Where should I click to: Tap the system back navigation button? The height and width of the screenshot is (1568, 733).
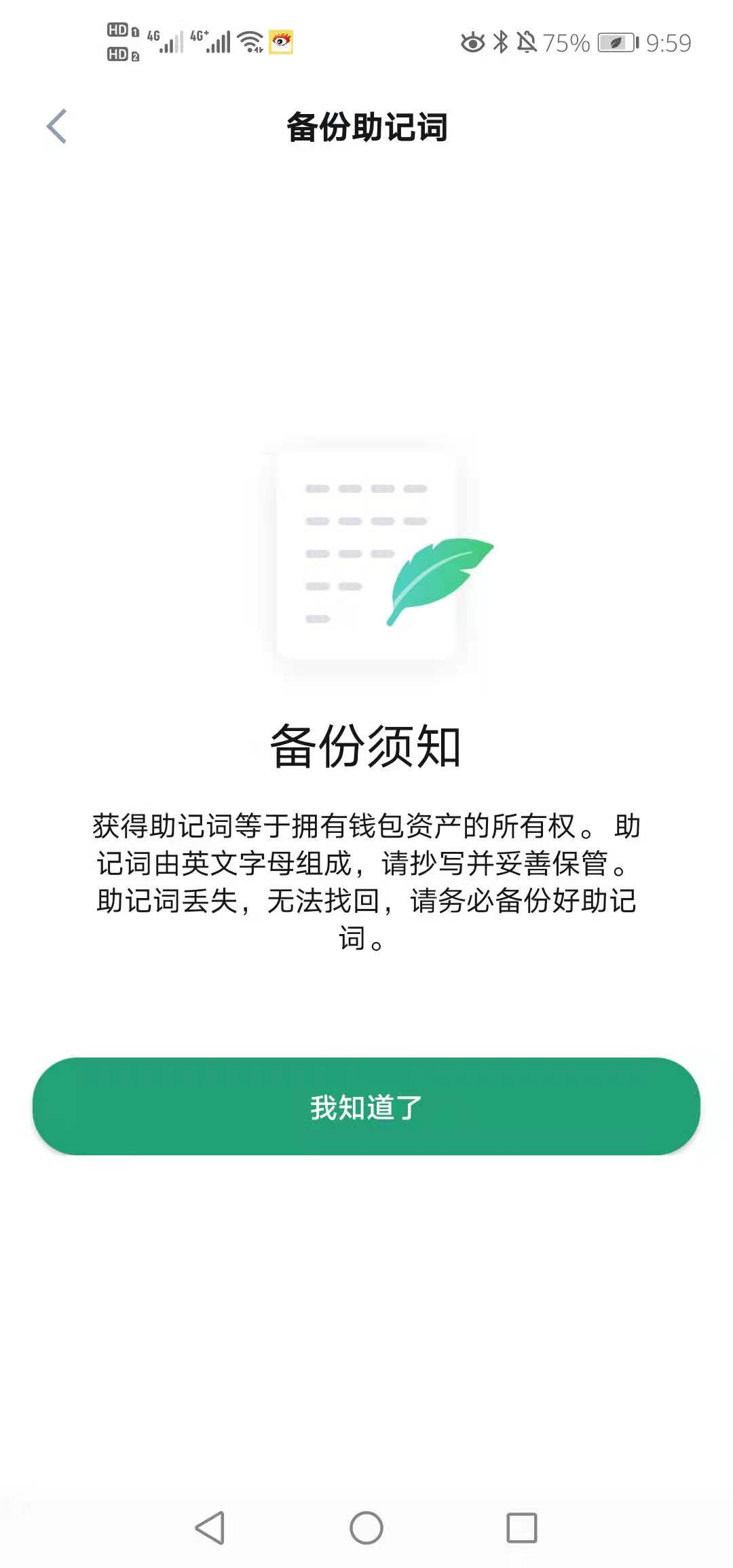point(210,1528)
